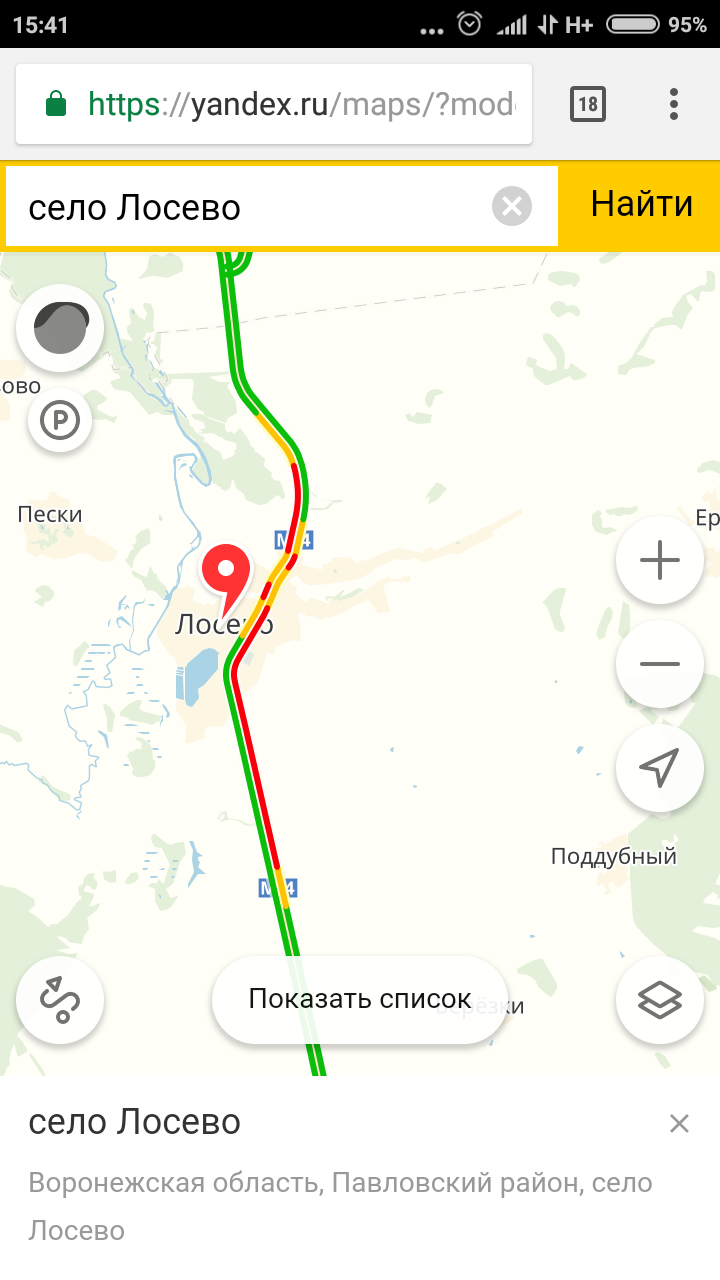Image resolution: width=720 pixels, height=1280 pixels.
Task: Open the map layers selector
Action: 660,999
